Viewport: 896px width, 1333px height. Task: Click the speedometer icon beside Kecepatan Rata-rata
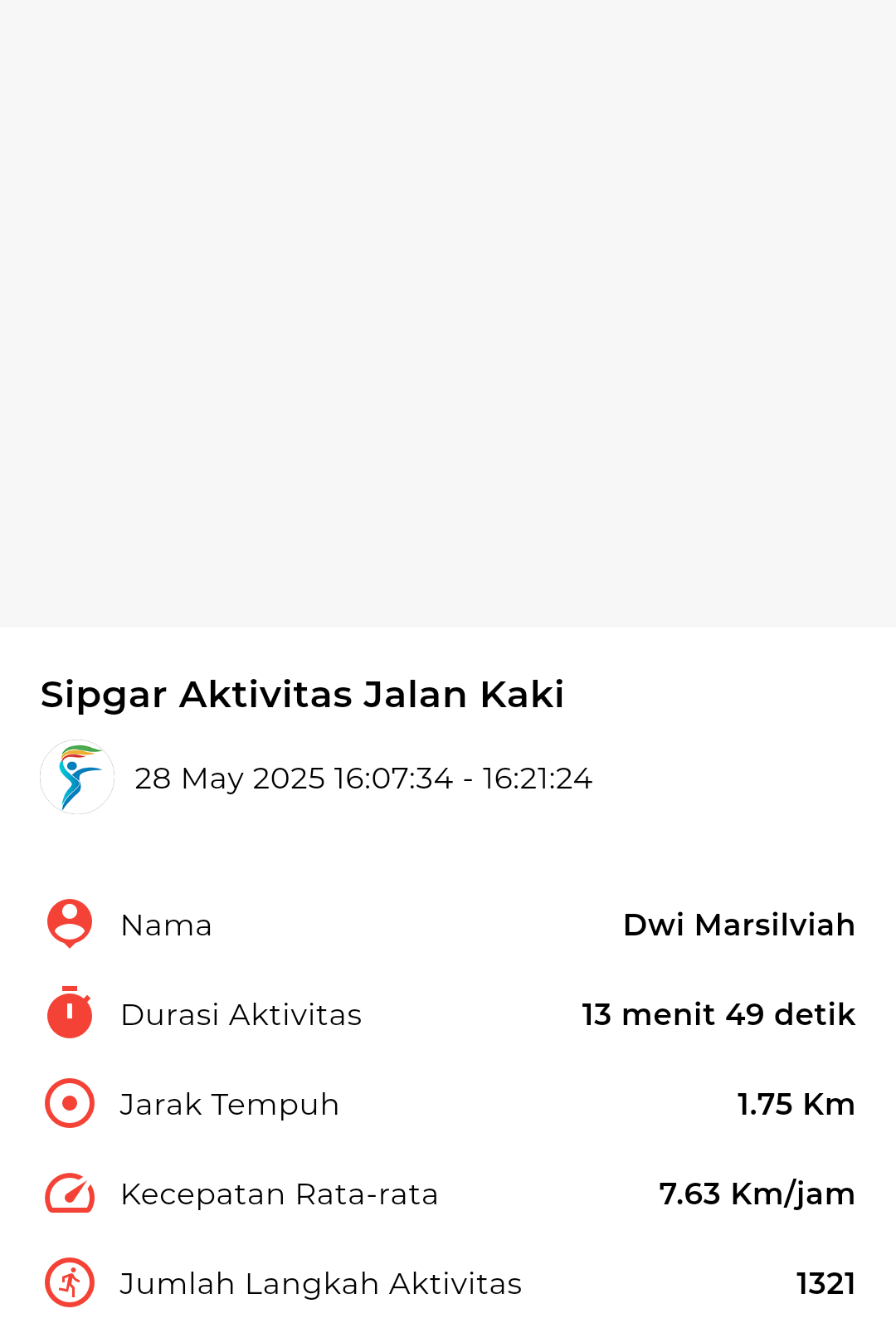(69, 1193)
